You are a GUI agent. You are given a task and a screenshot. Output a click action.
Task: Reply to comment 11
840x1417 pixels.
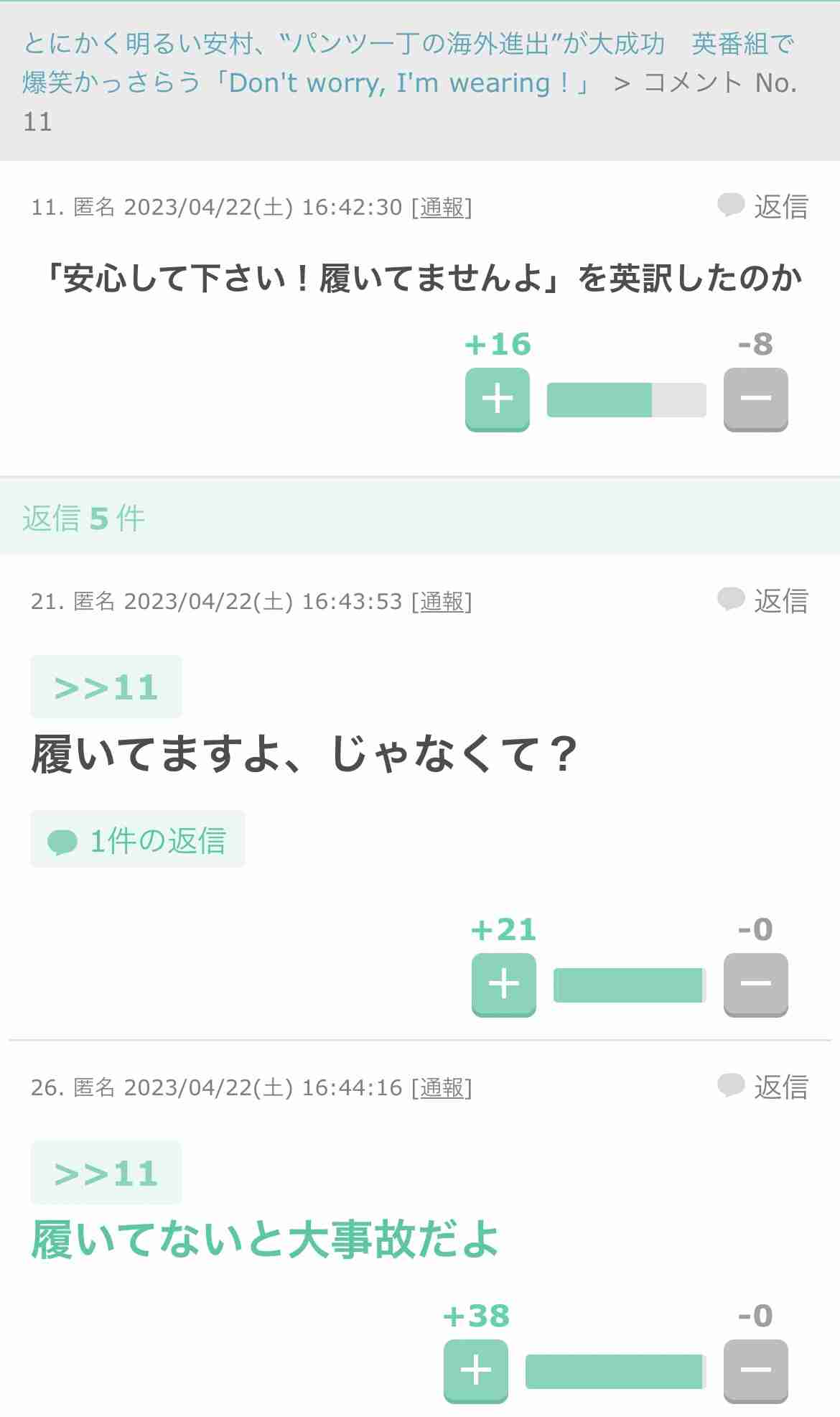click(762, 206)
